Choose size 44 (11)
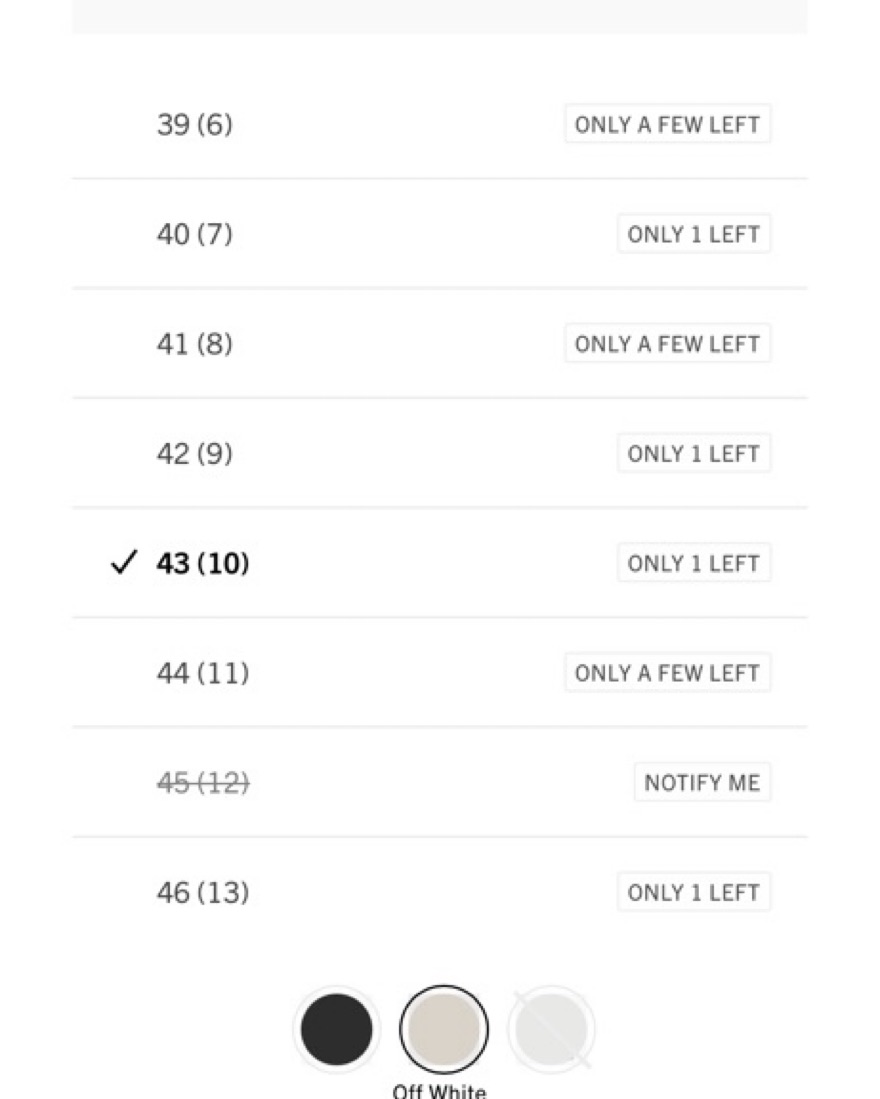Viewport: 880px width, 1099px height. (202, 673)
